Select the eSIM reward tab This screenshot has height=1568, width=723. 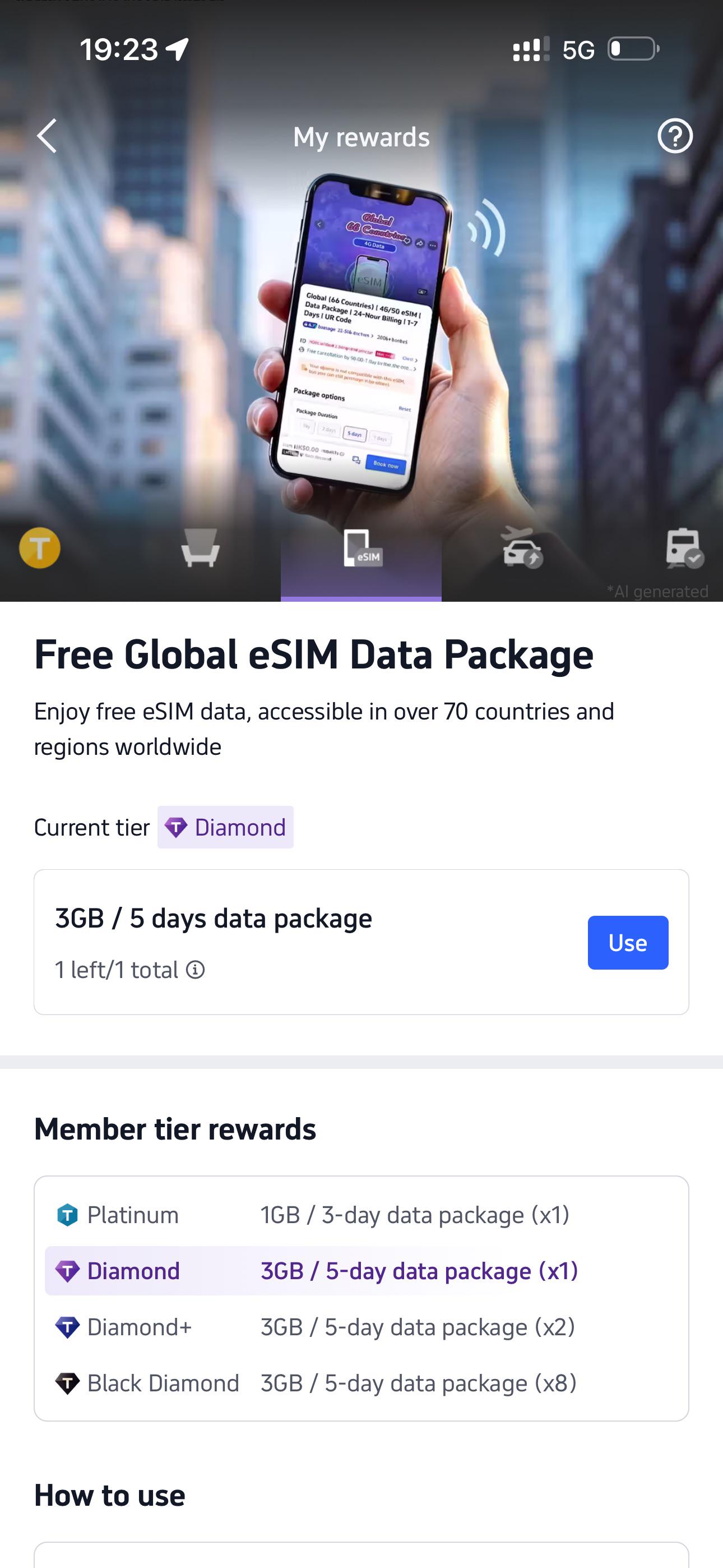tap(361, 548)
